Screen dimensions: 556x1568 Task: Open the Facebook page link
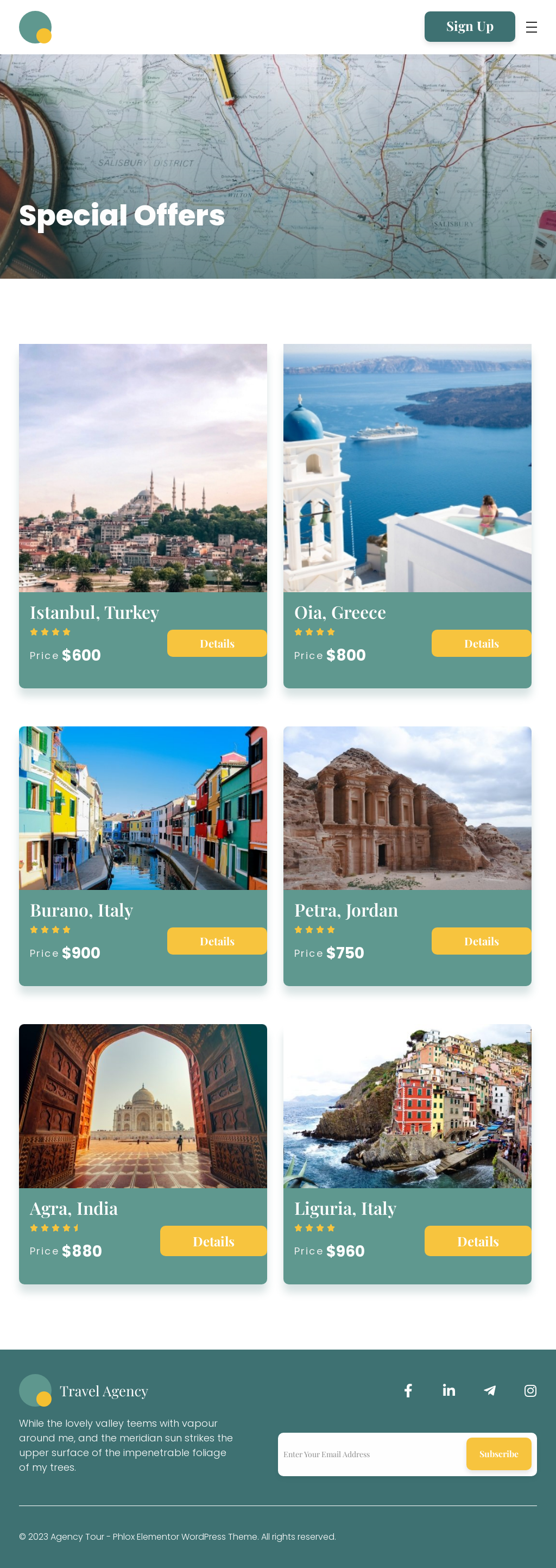pyautogui.click(x=408, y=1390)
